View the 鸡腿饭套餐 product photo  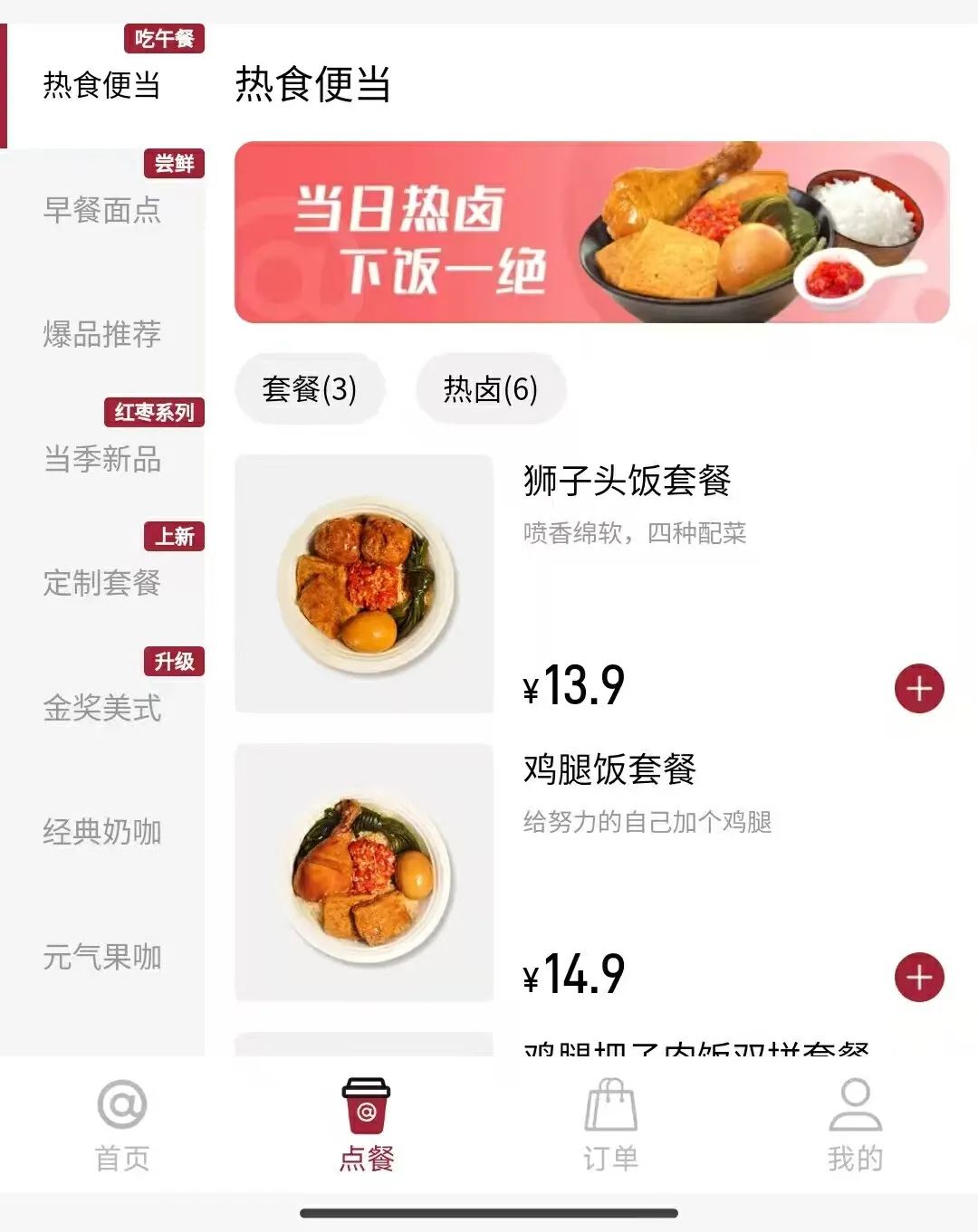pyautogui.click(x=364, y=873)
